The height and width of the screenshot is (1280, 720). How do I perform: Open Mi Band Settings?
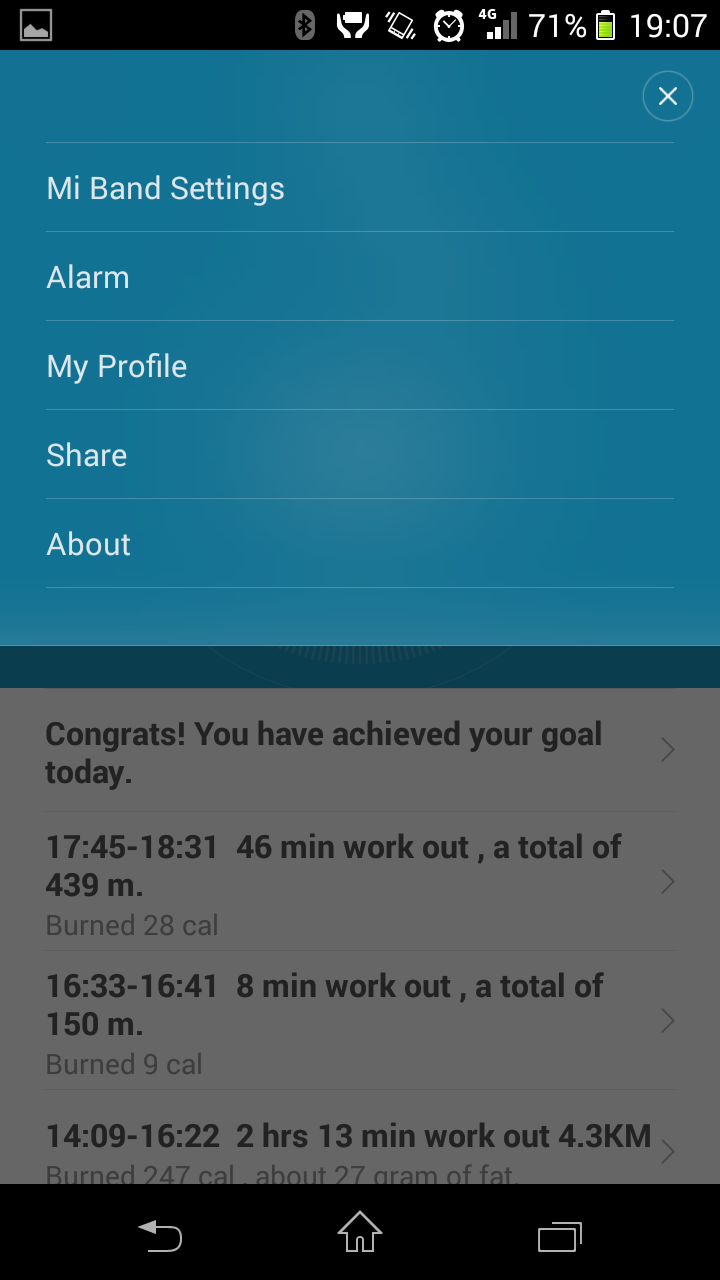(x=360, y=188)
